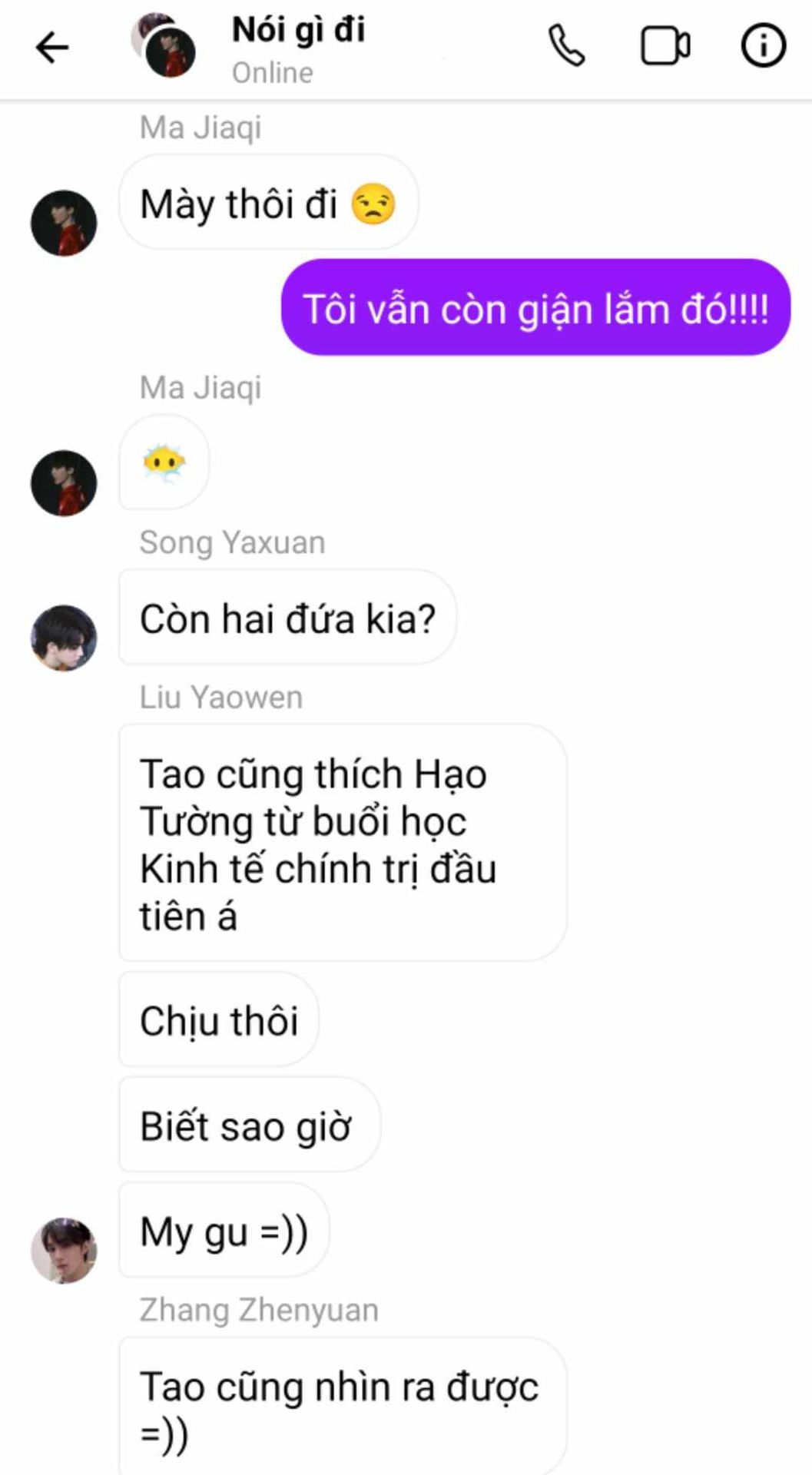Viewport: 812px width, 1475px height.
Task: Go back using the arrow icon
Action: point(52,48)
